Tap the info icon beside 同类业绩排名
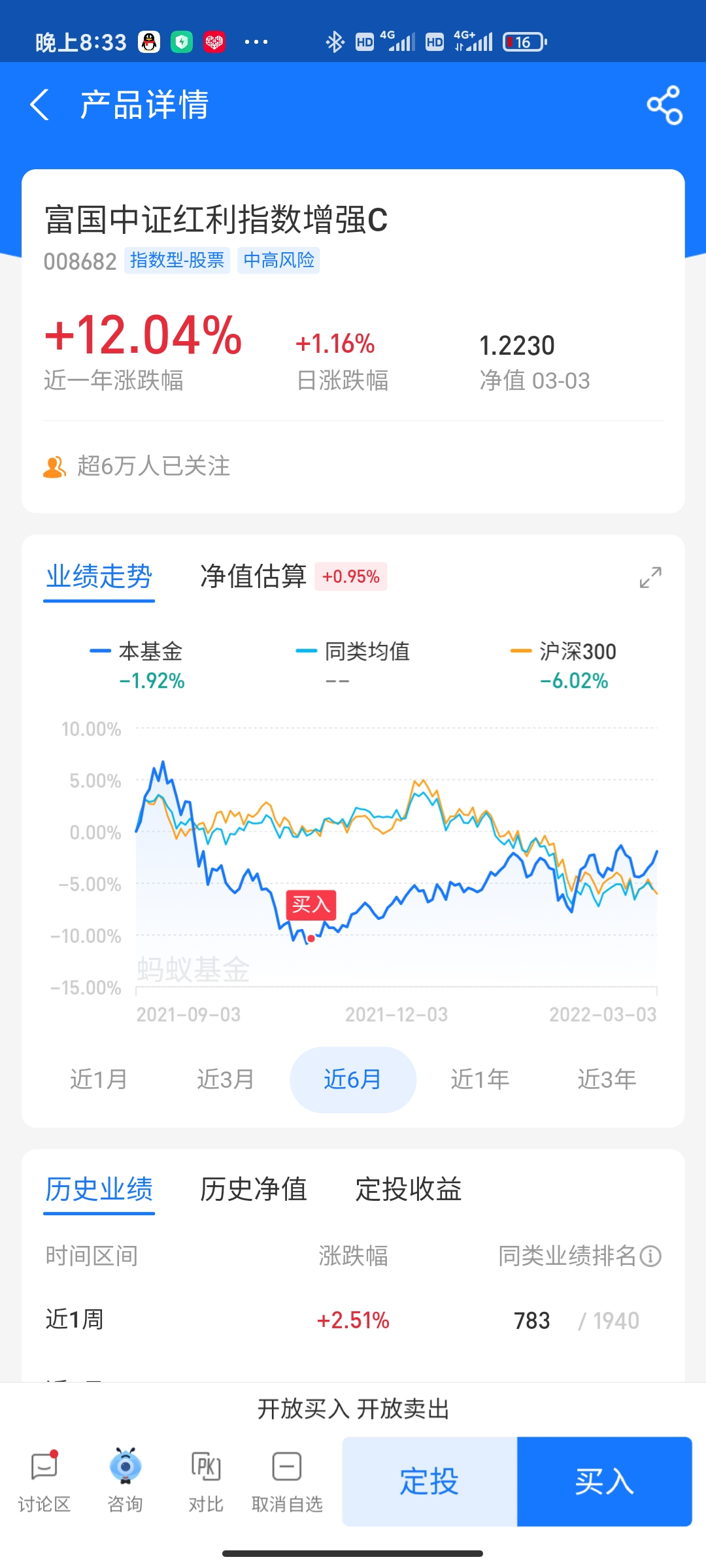 tap(650, 1256)
